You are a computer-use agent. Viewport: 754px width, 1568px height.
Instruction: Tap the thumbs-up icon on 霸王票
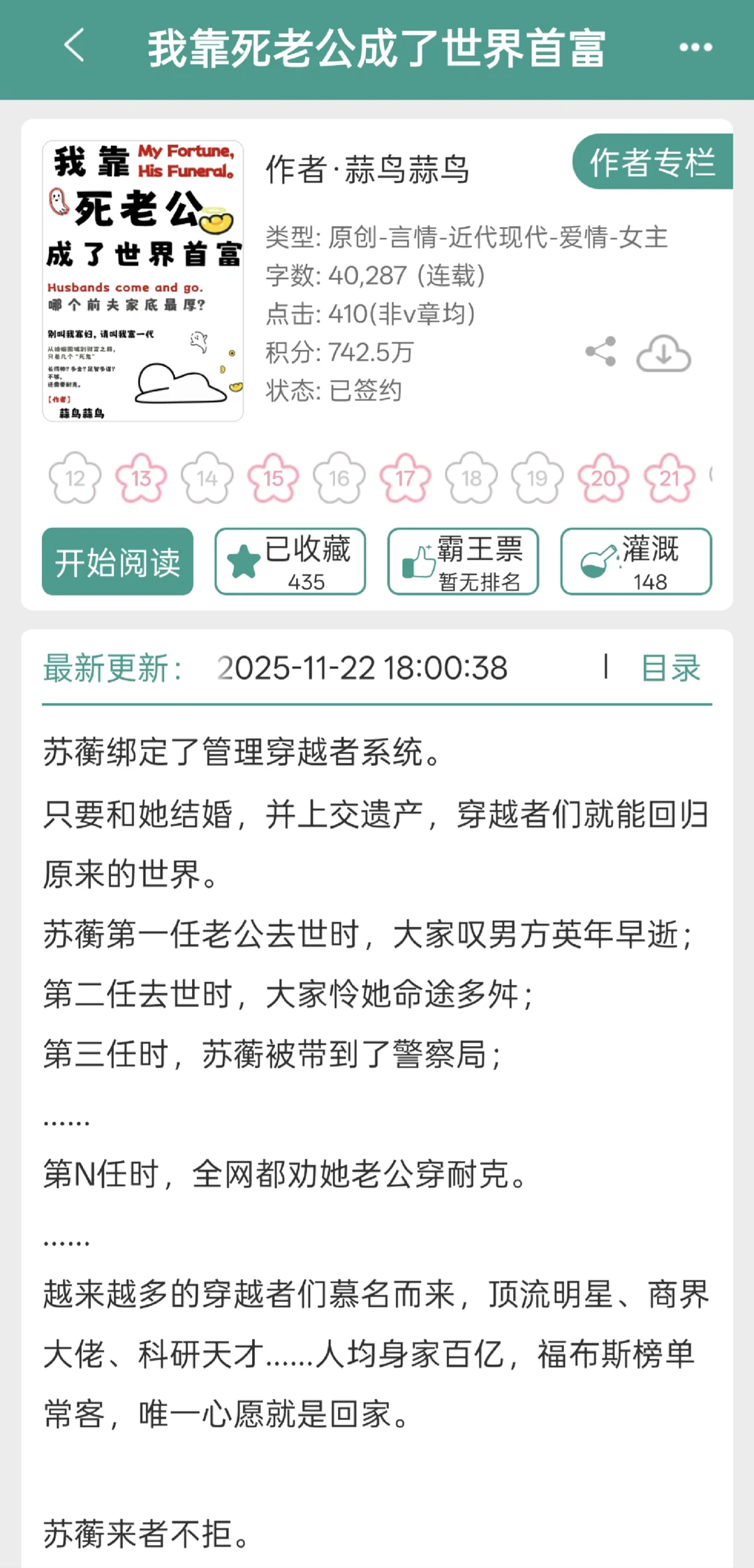point(417,559)
